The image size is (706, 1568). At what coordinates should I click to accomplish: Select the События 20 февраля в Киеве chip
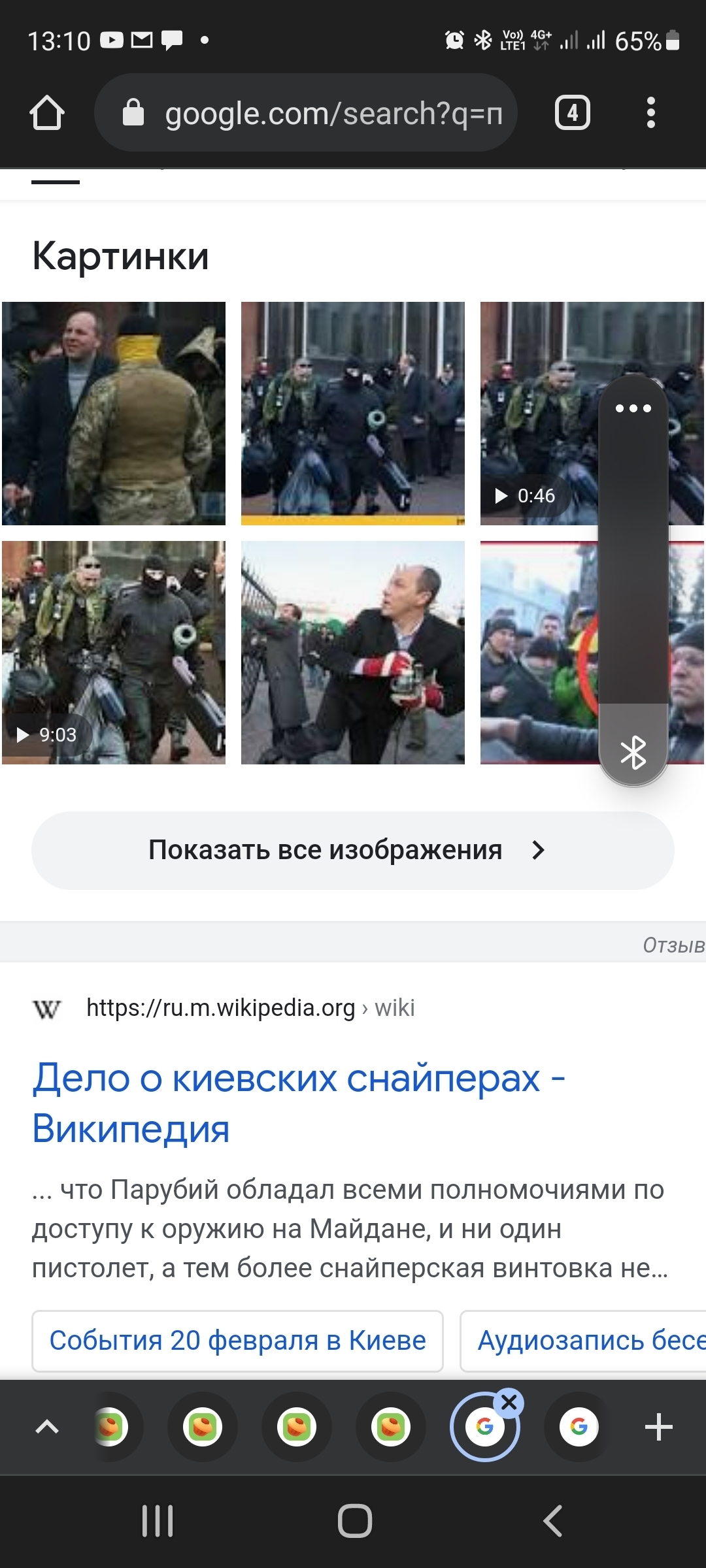click(237, 1341)
